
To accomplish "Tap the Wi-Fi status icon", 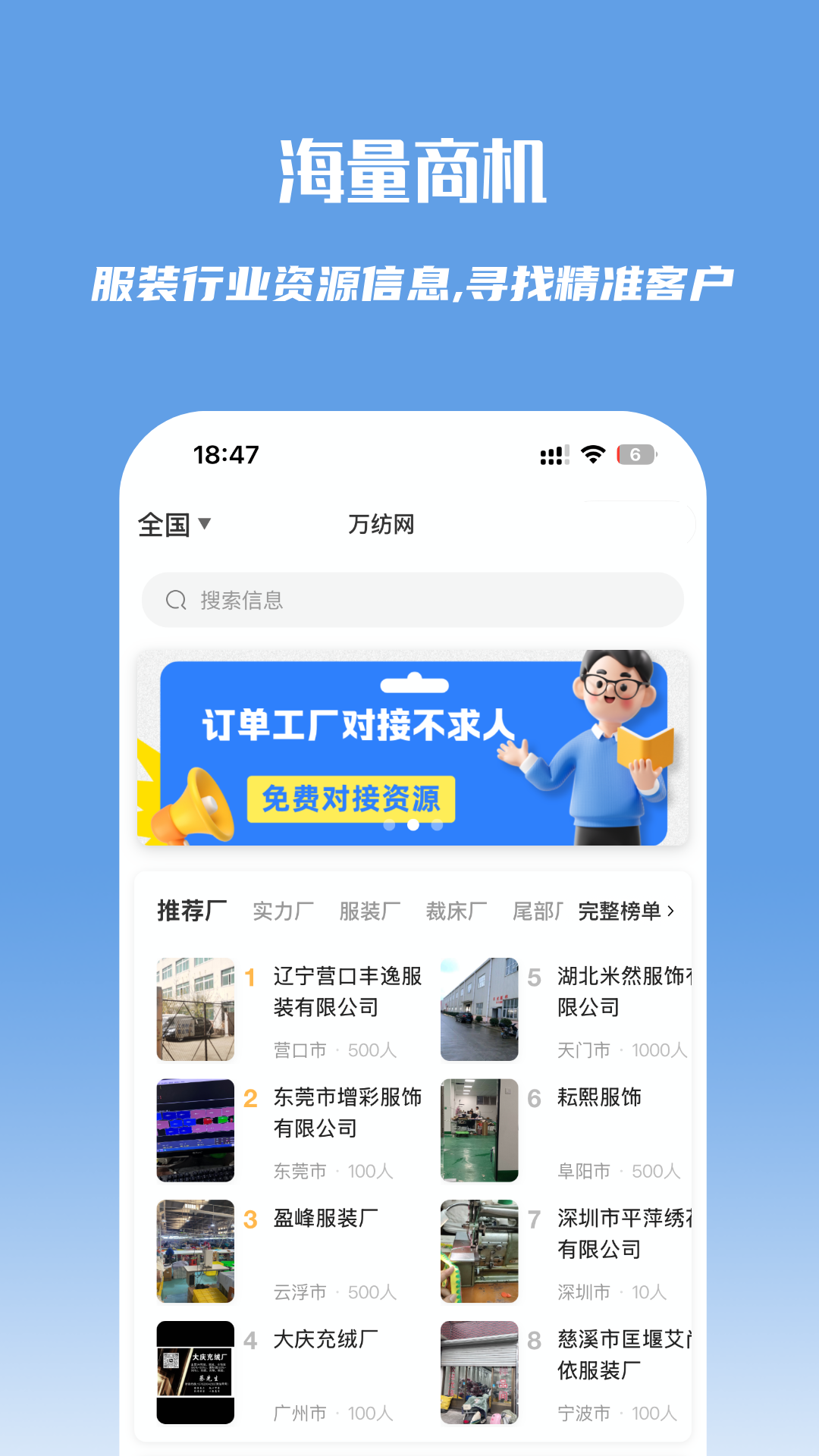I will pos(593,453).
